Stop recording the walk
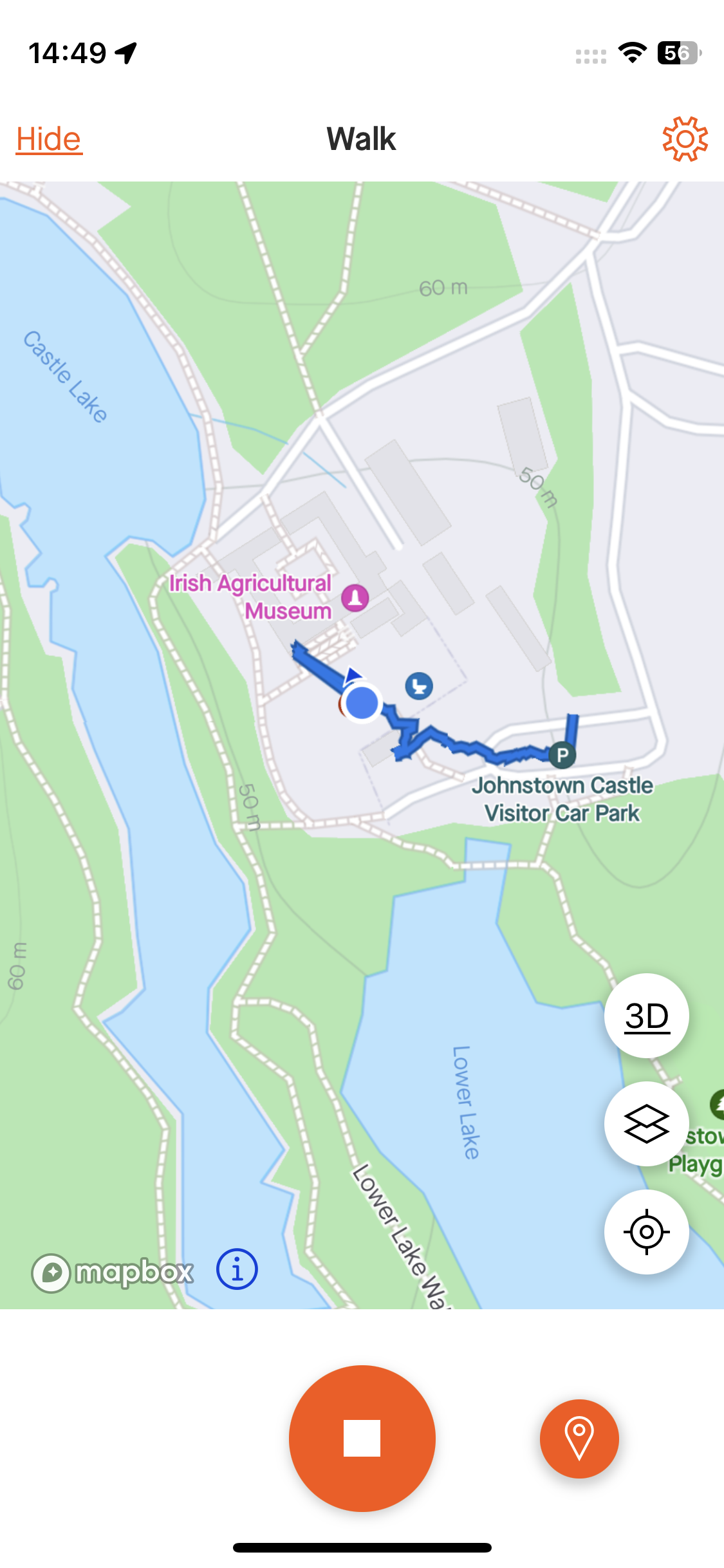 [x=362, y=1438]
